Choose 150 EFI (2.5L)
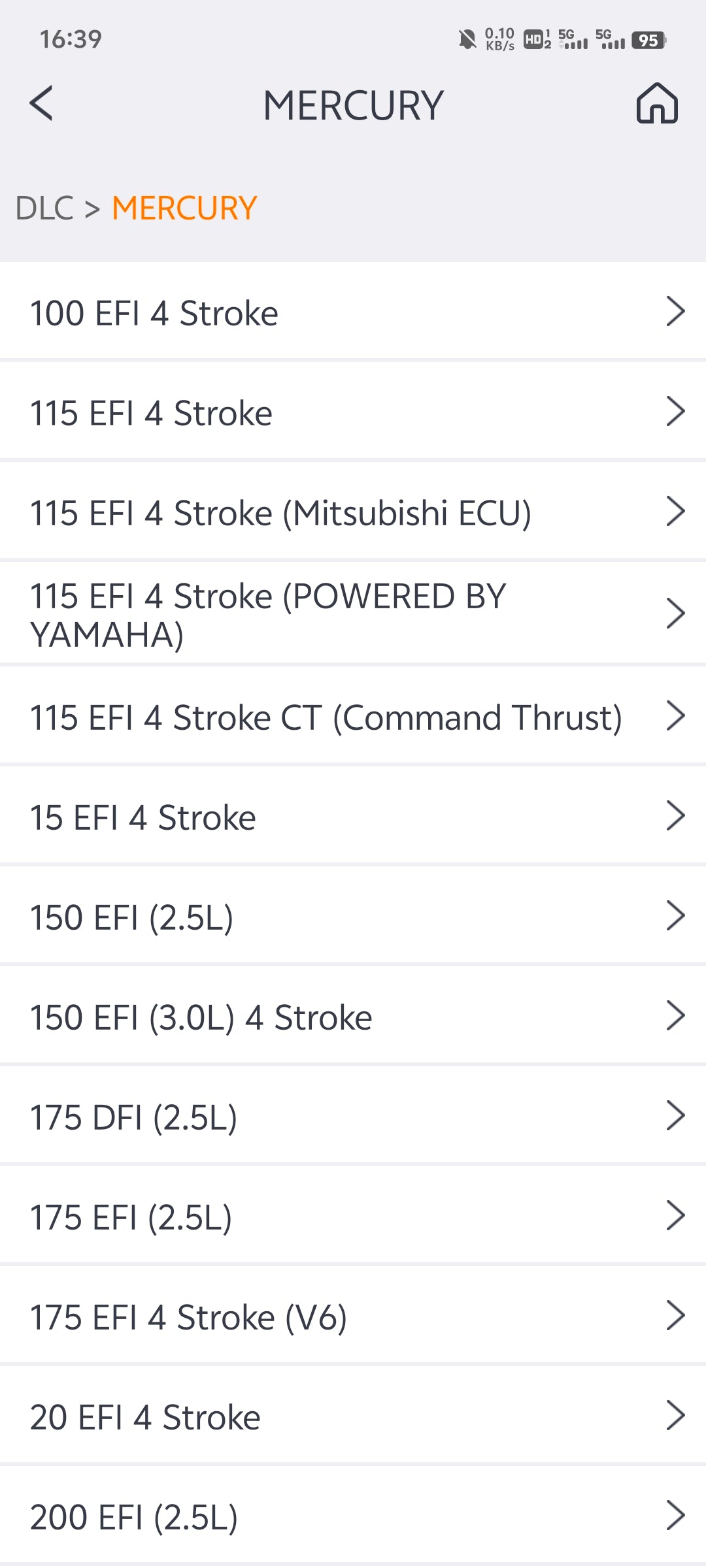 [353, 917]
